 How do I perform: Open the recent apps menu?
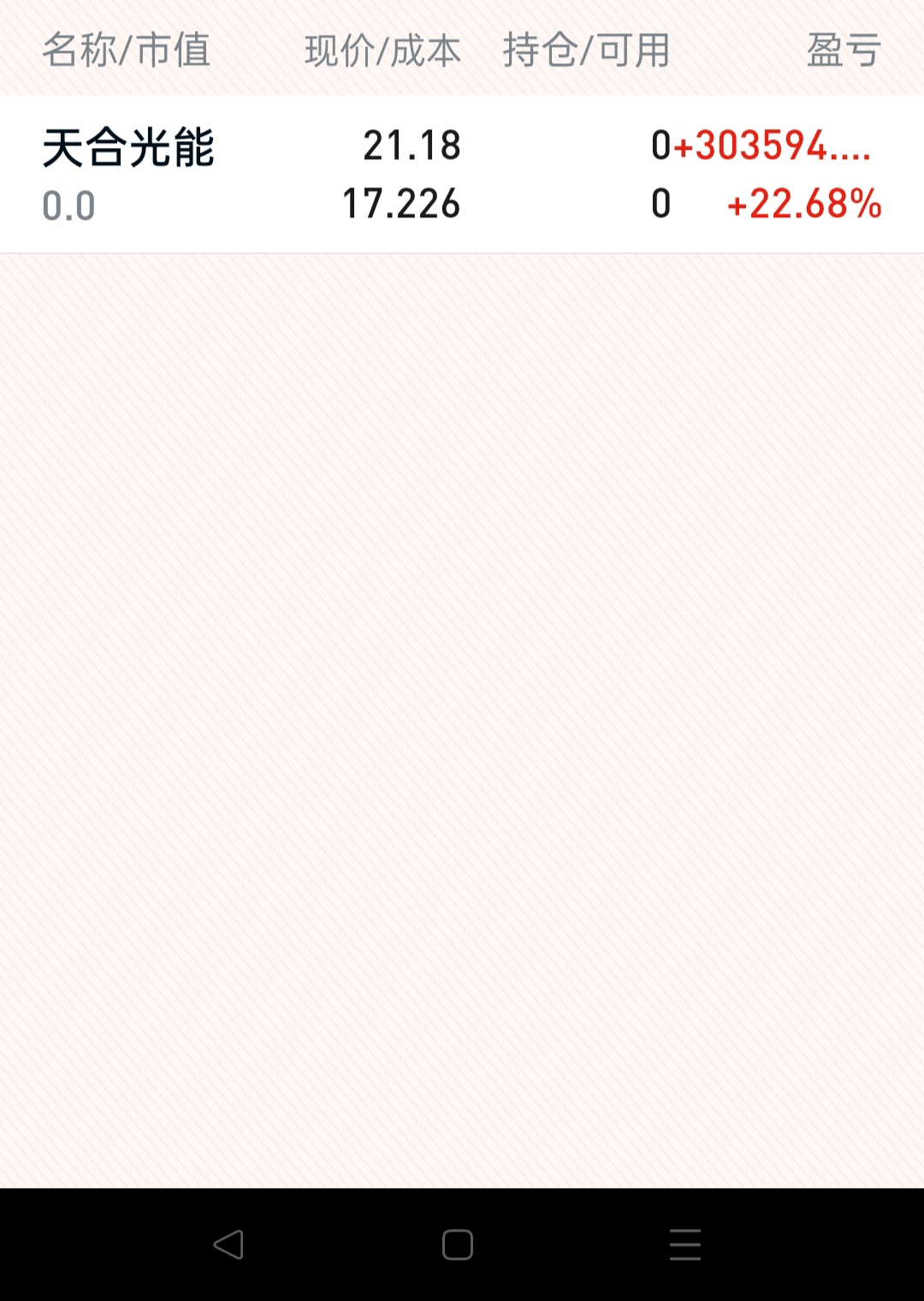[684, 1245]
